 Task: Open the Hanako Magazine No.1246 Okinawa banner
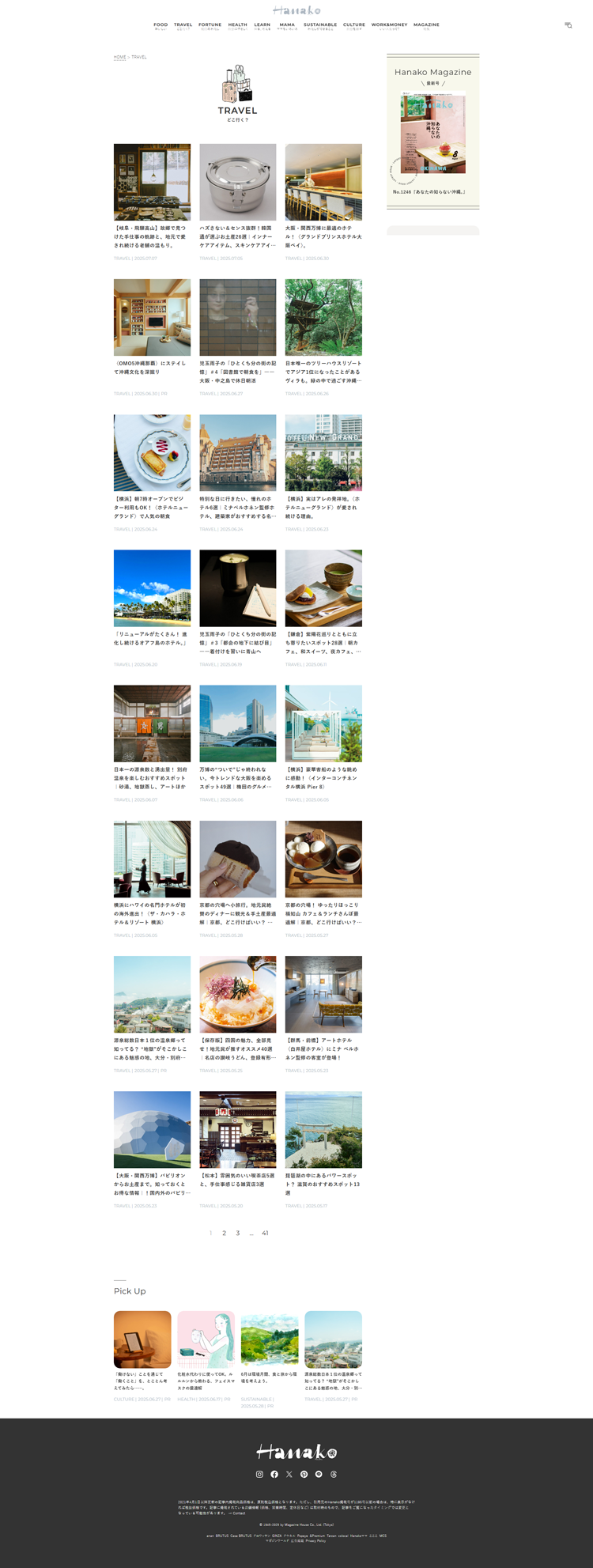[432, 132]
